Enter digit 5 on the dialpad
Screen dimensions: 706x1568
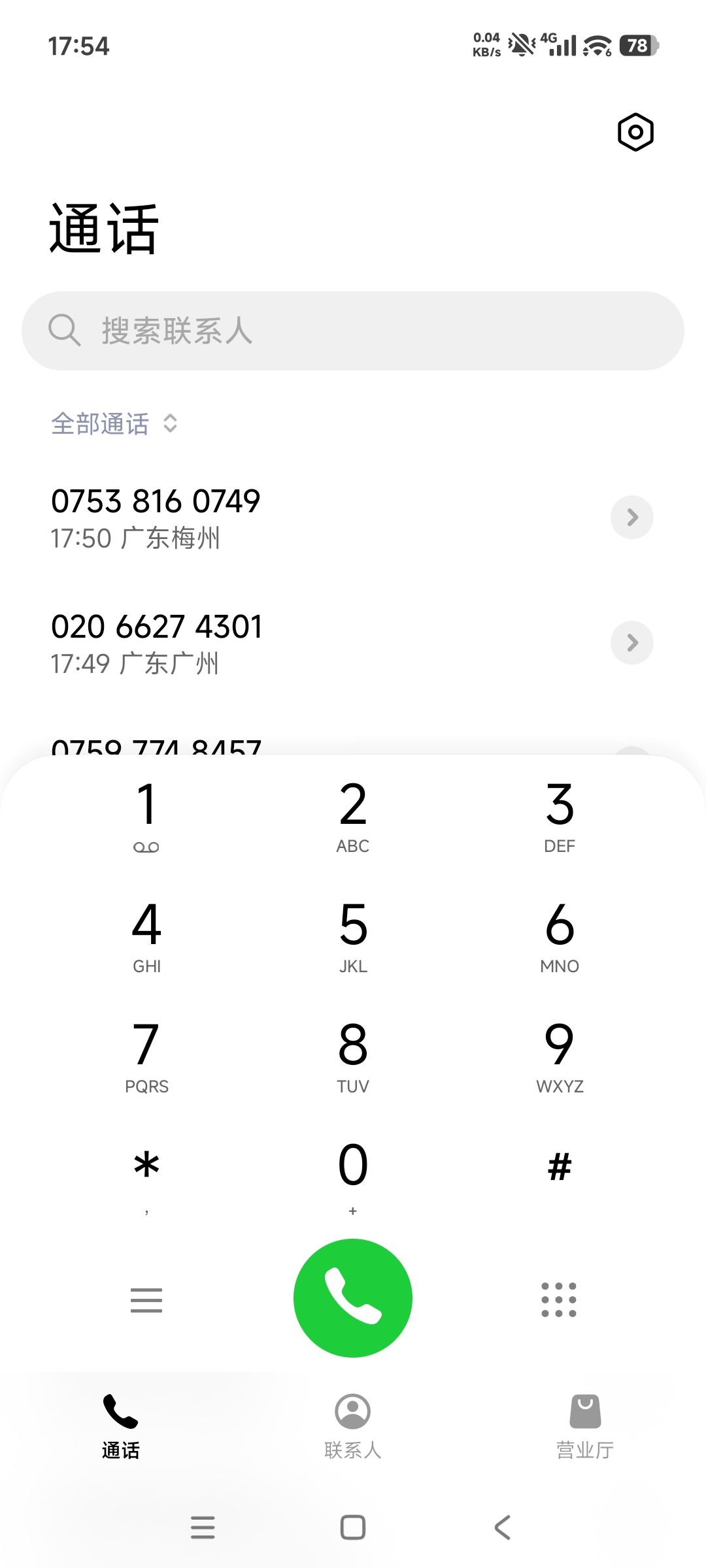(x=353, y=937)
